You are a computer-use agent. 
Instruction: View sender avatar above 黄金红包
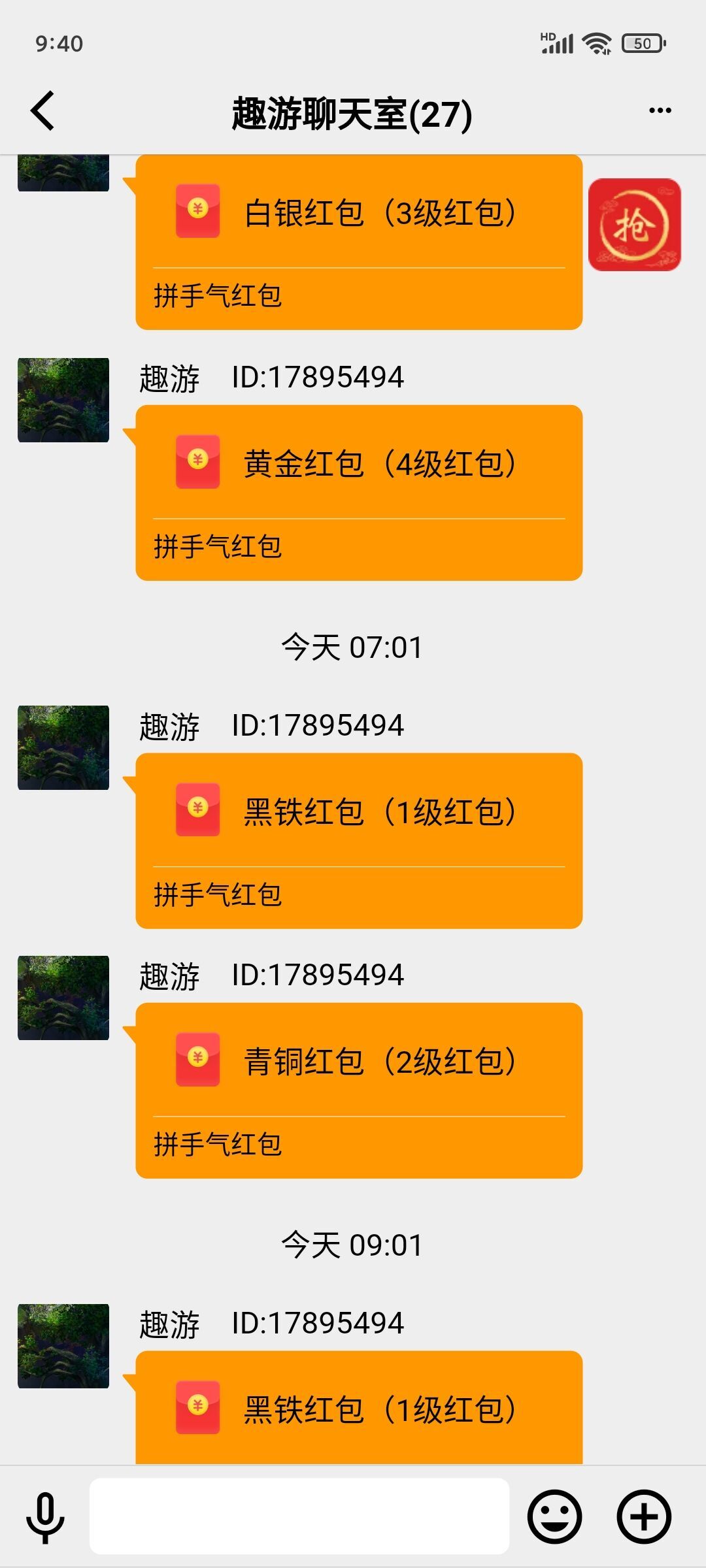point(63,400)
